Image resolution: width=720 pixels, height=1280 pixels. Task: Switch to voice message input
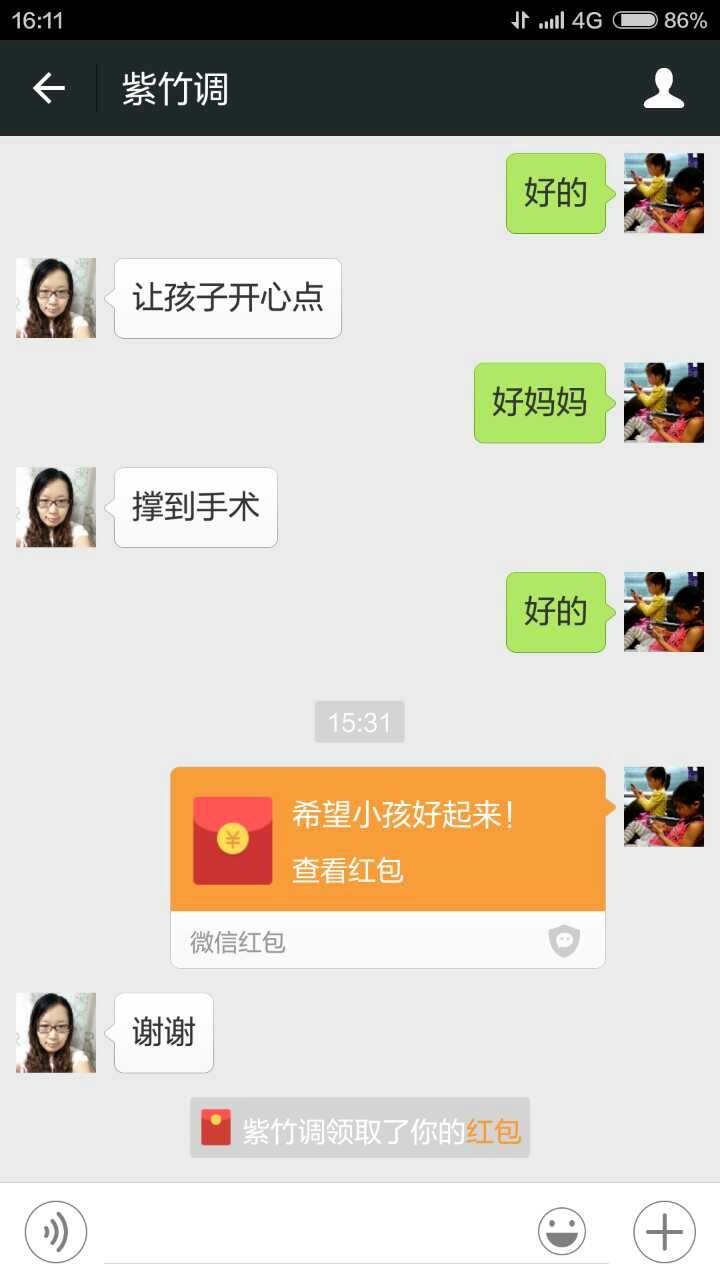tap(56, 1232)
